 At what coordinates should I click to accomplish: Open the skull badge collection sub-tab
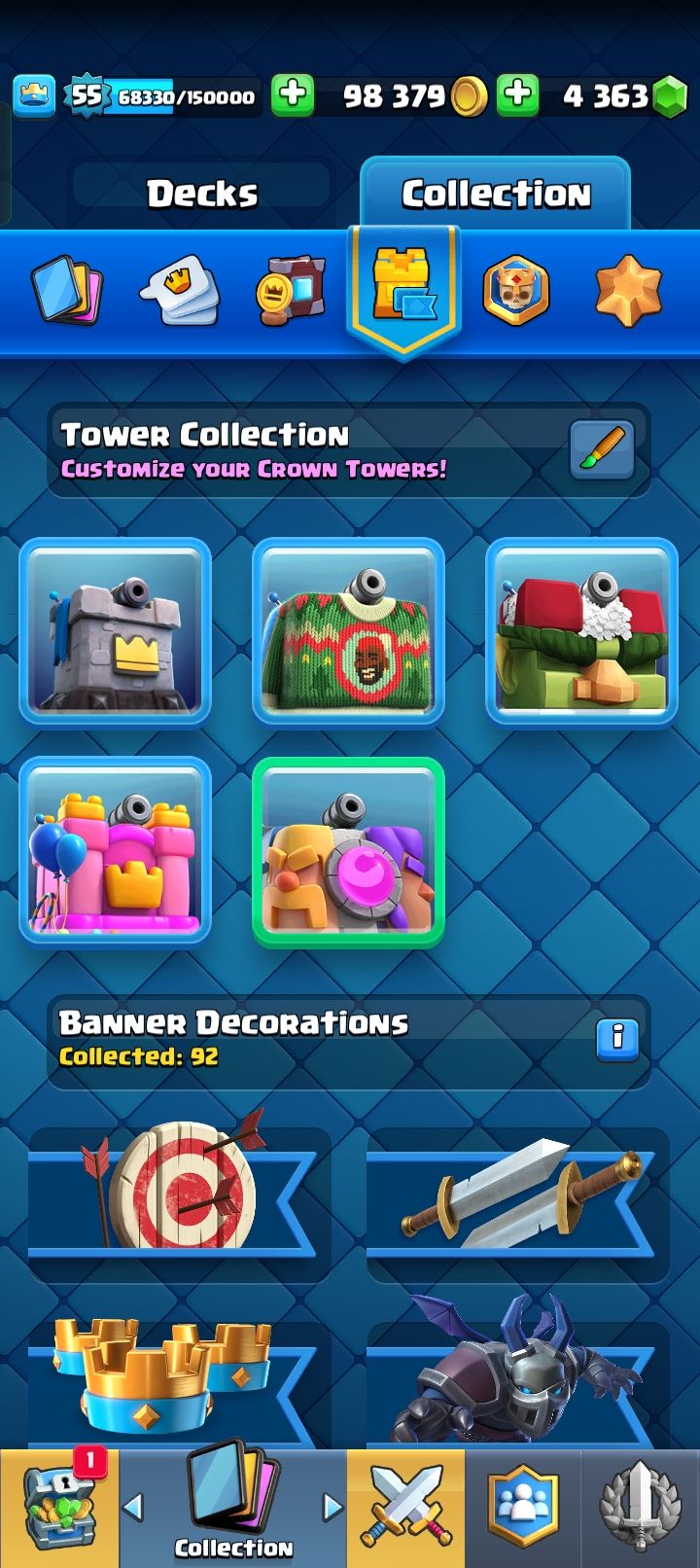(515, 290)
